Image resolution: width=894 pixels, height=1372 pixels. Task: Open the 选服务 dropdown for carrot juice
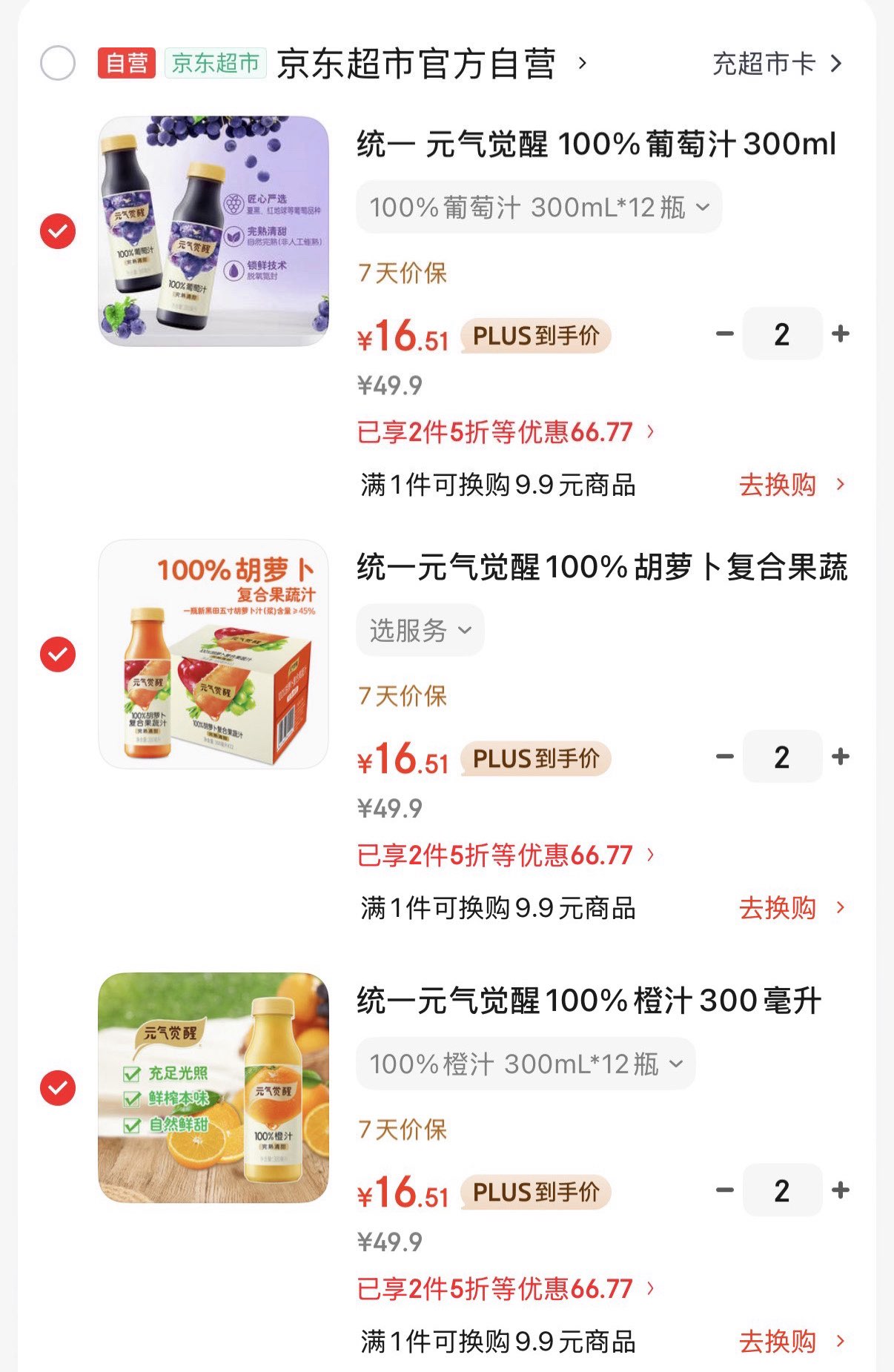tap(419, 629)
